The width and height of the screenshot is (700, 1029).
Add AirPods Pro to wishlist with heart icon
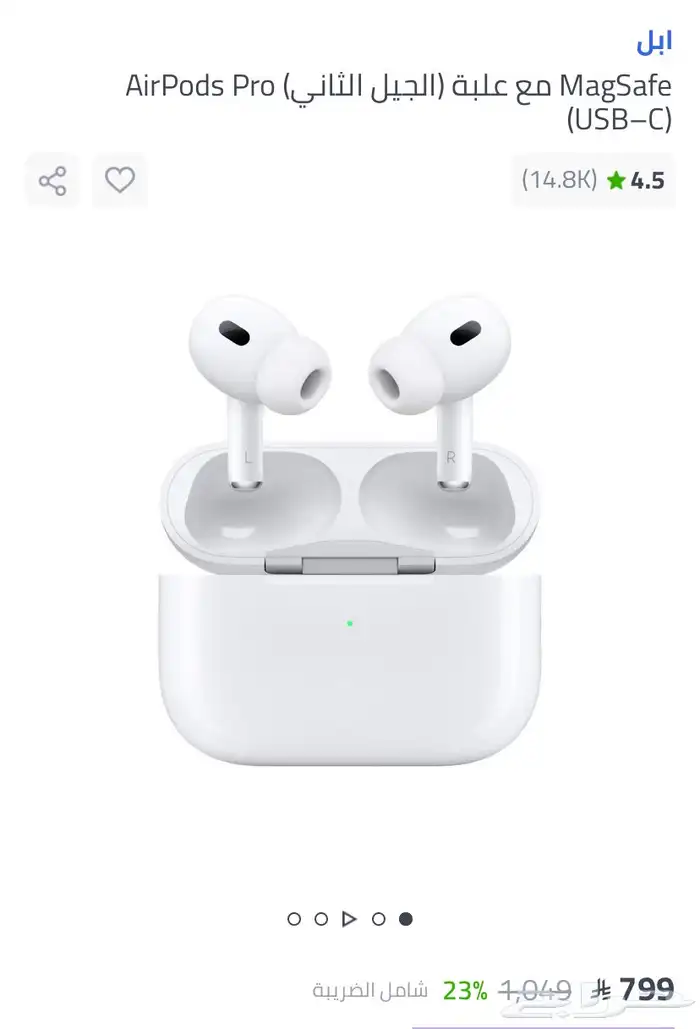pos(120,181)
